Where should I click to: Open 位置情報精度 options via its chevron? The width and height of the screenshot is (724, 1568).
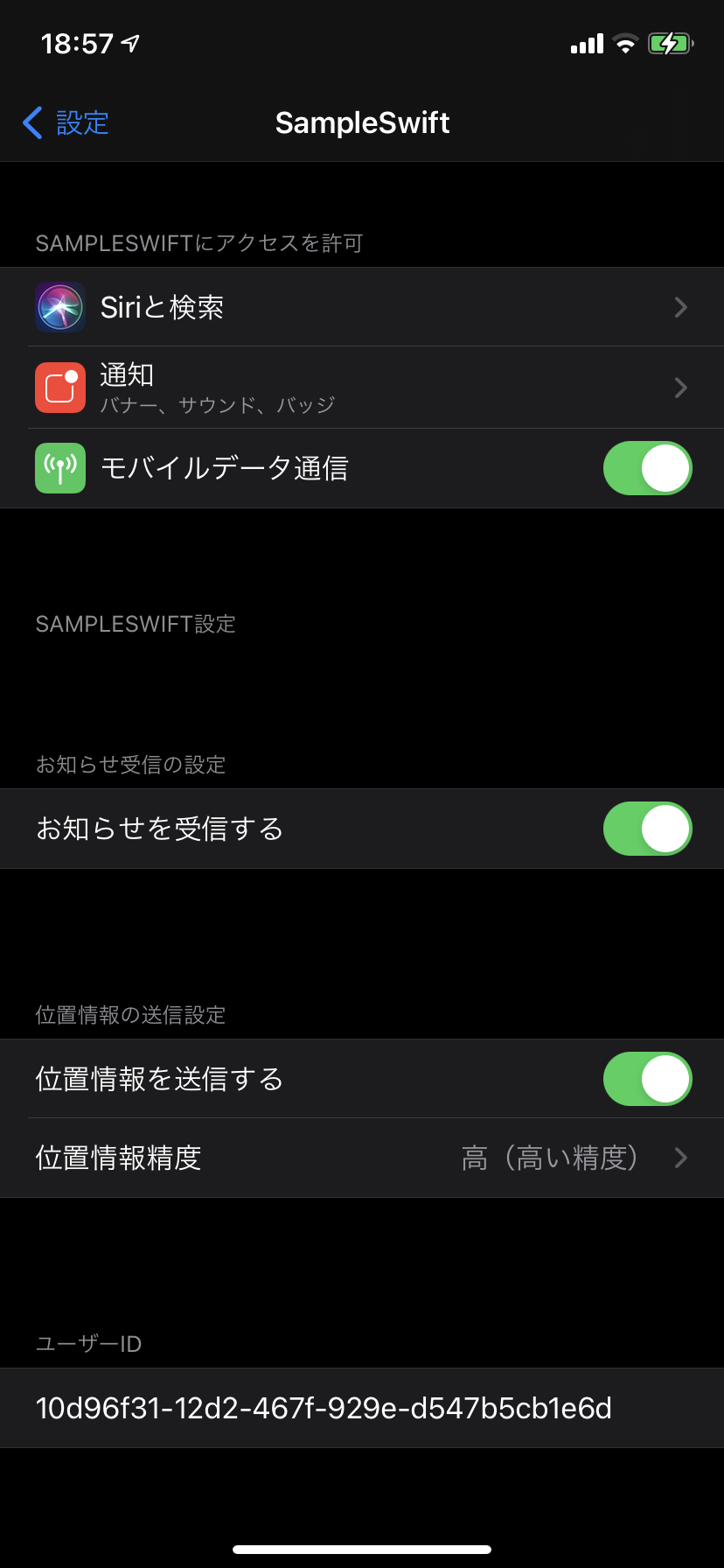click(680, 1158)
